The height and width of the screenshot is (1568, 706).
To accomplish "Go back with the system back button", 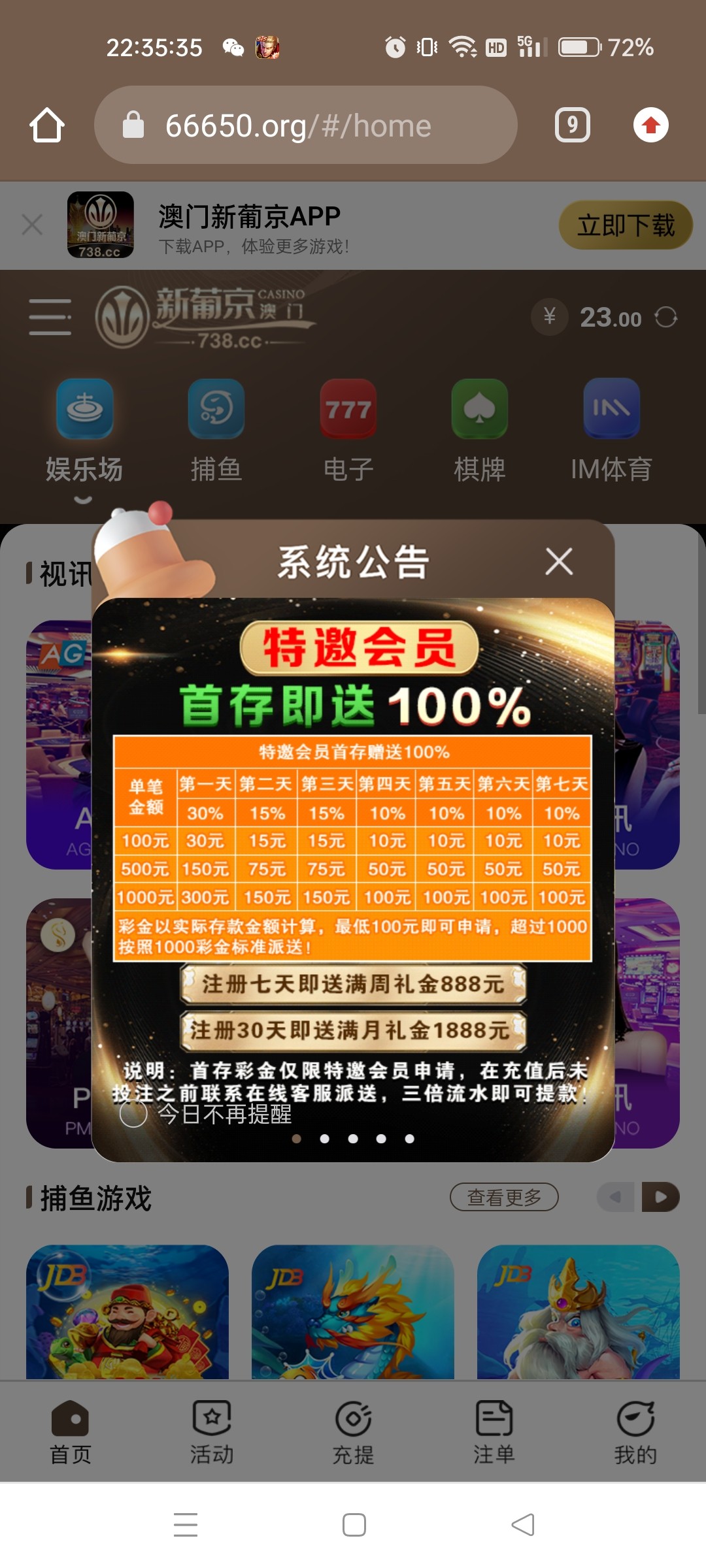I will 522,1525.
